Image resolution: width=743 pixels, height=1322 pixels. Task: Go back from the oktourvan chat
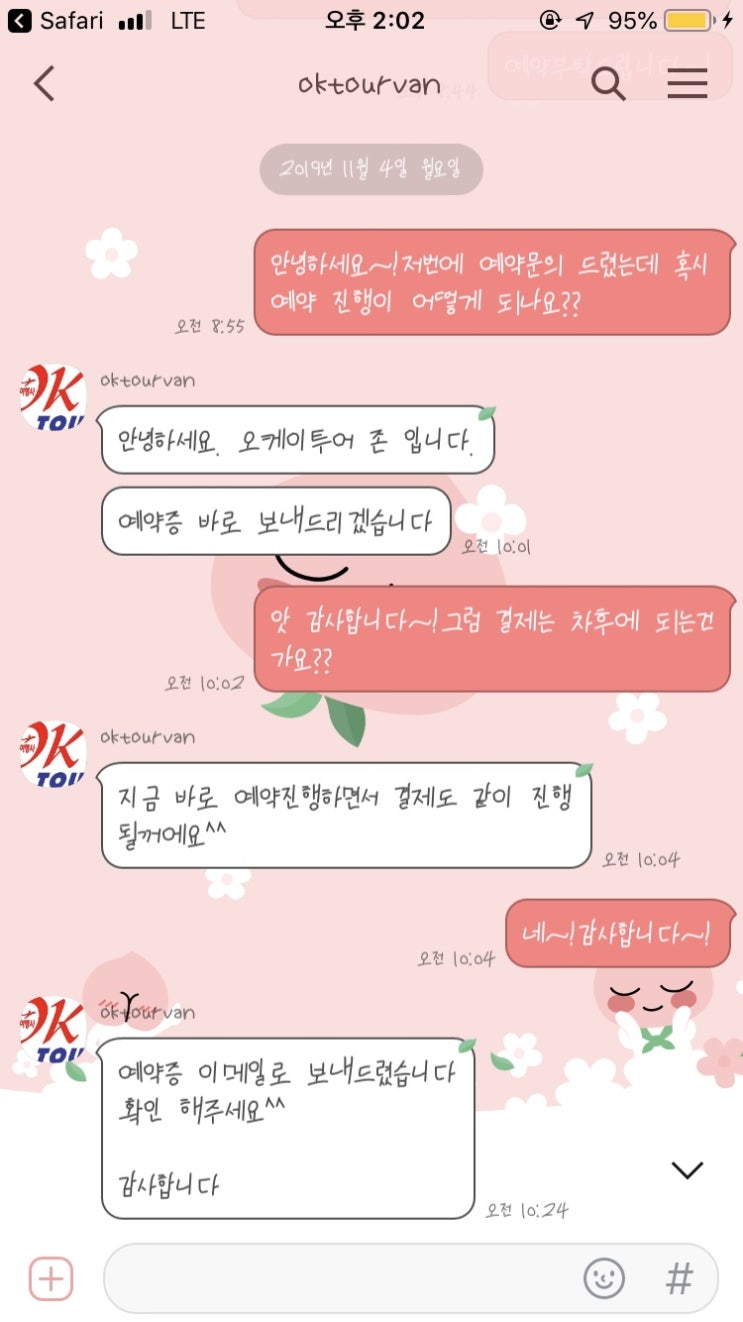point(44,84)
